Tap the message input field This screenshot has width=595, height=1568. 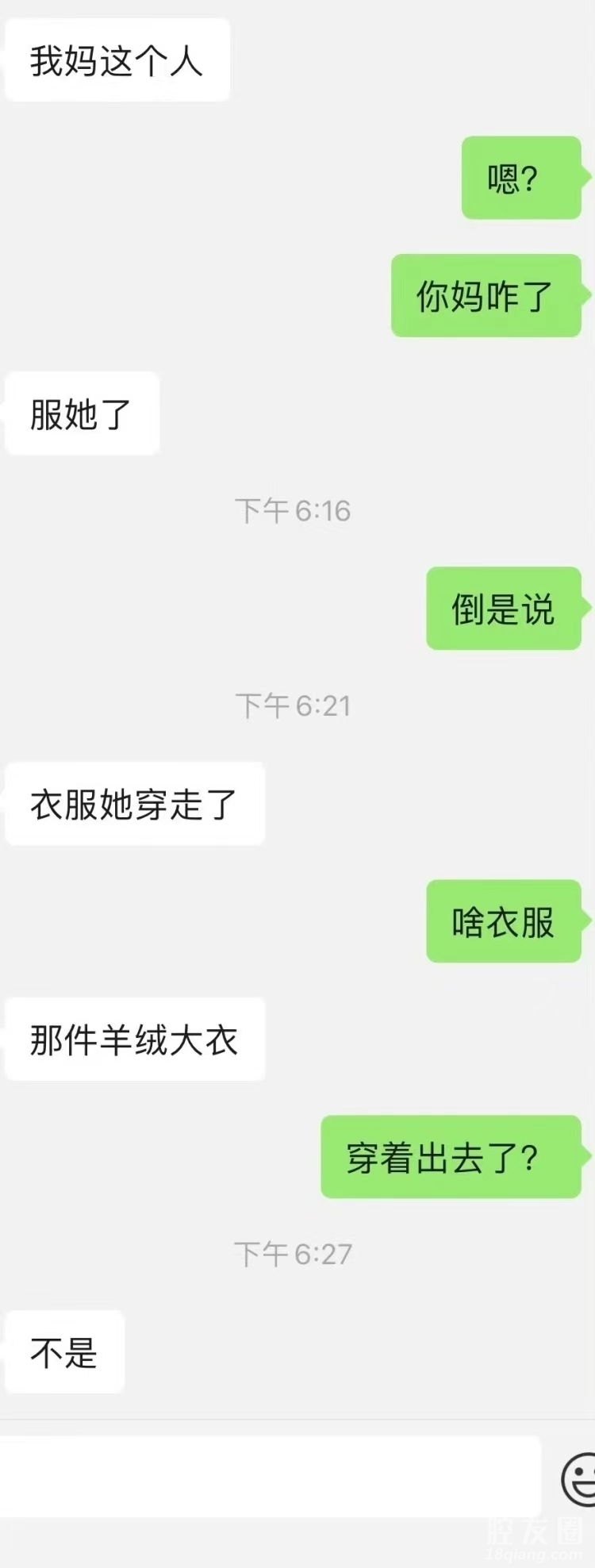[270, 1477]
